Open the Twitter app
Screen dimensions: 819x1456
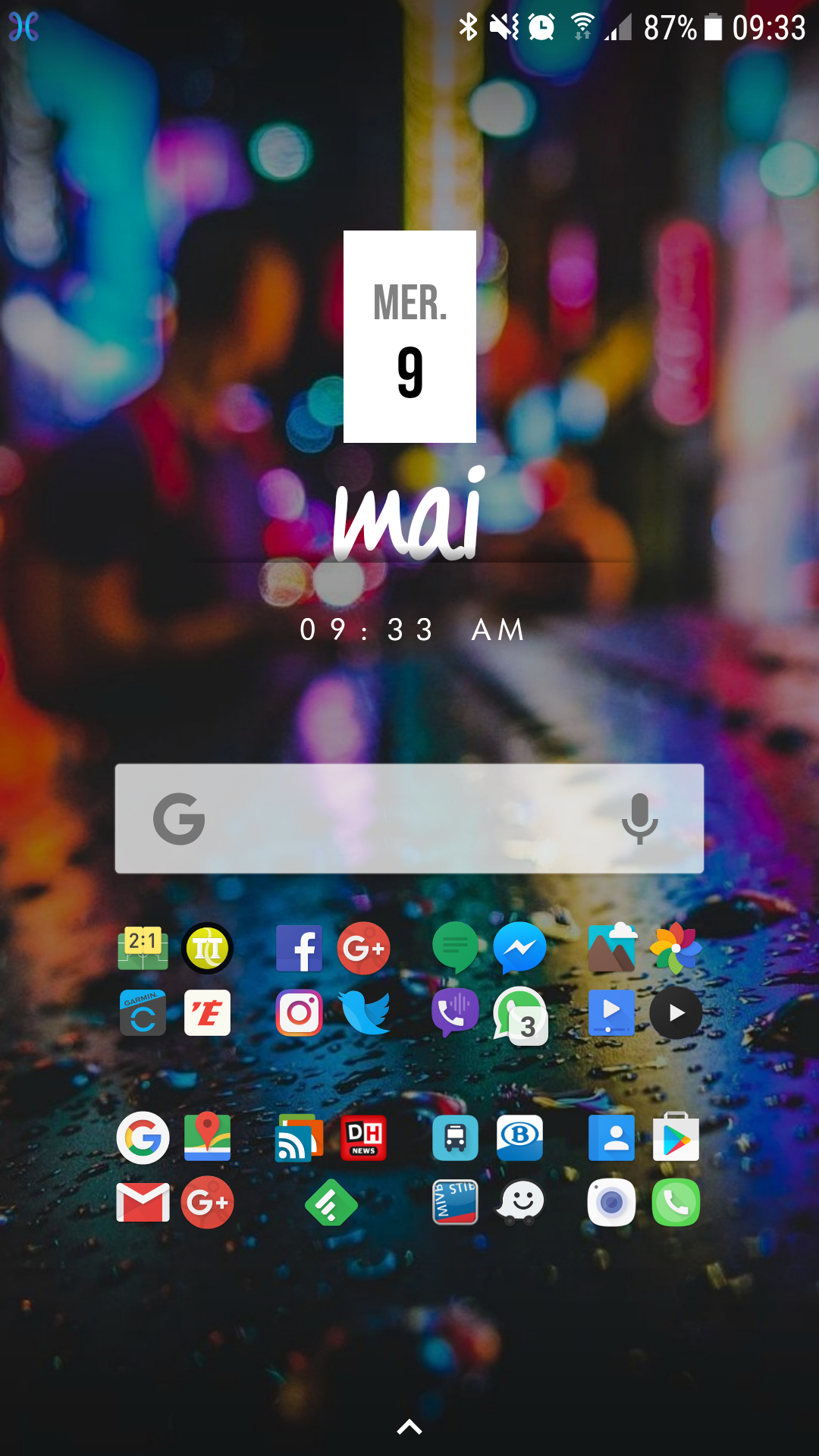(365, 1013)
